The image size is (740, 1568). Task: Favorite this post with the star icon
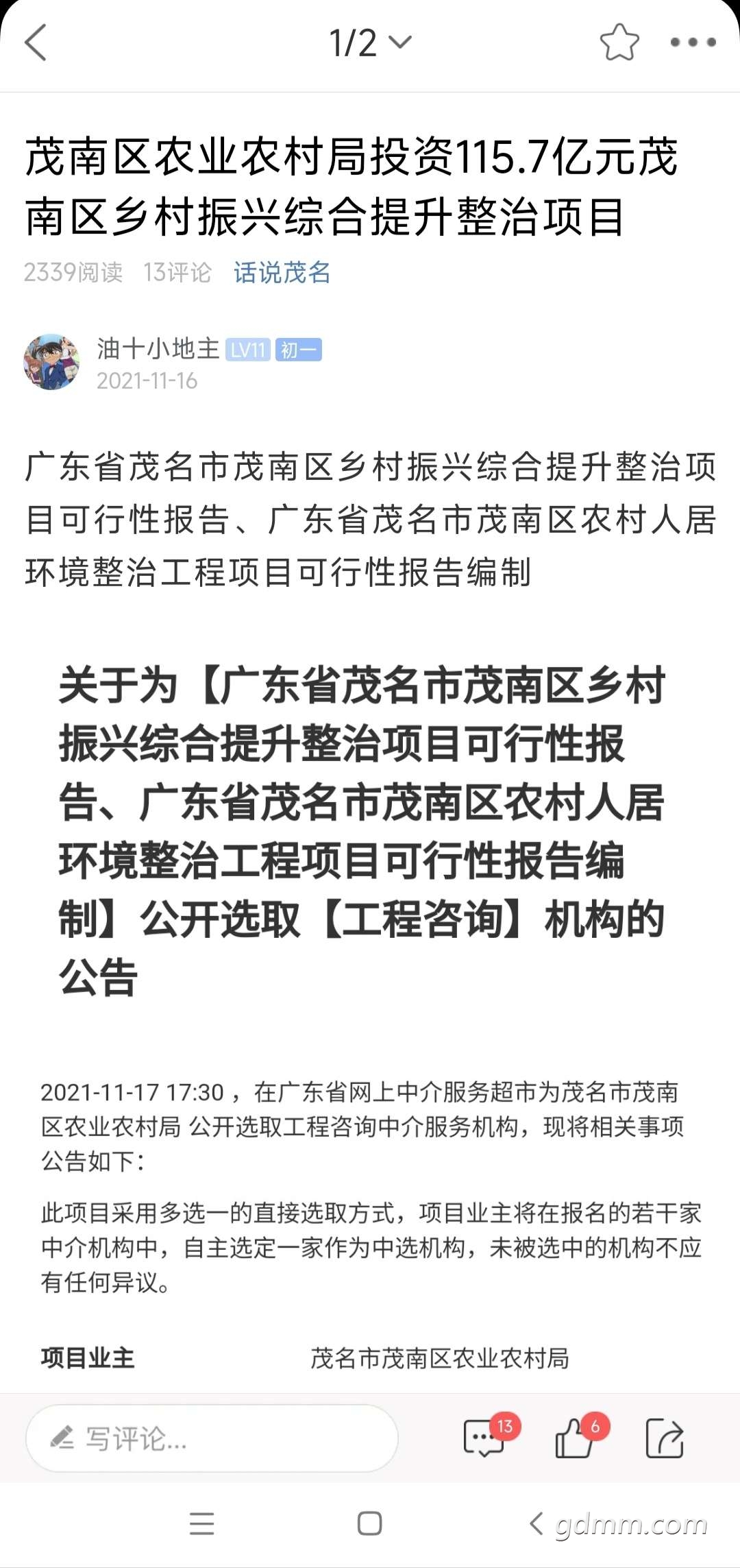point(619,43)
